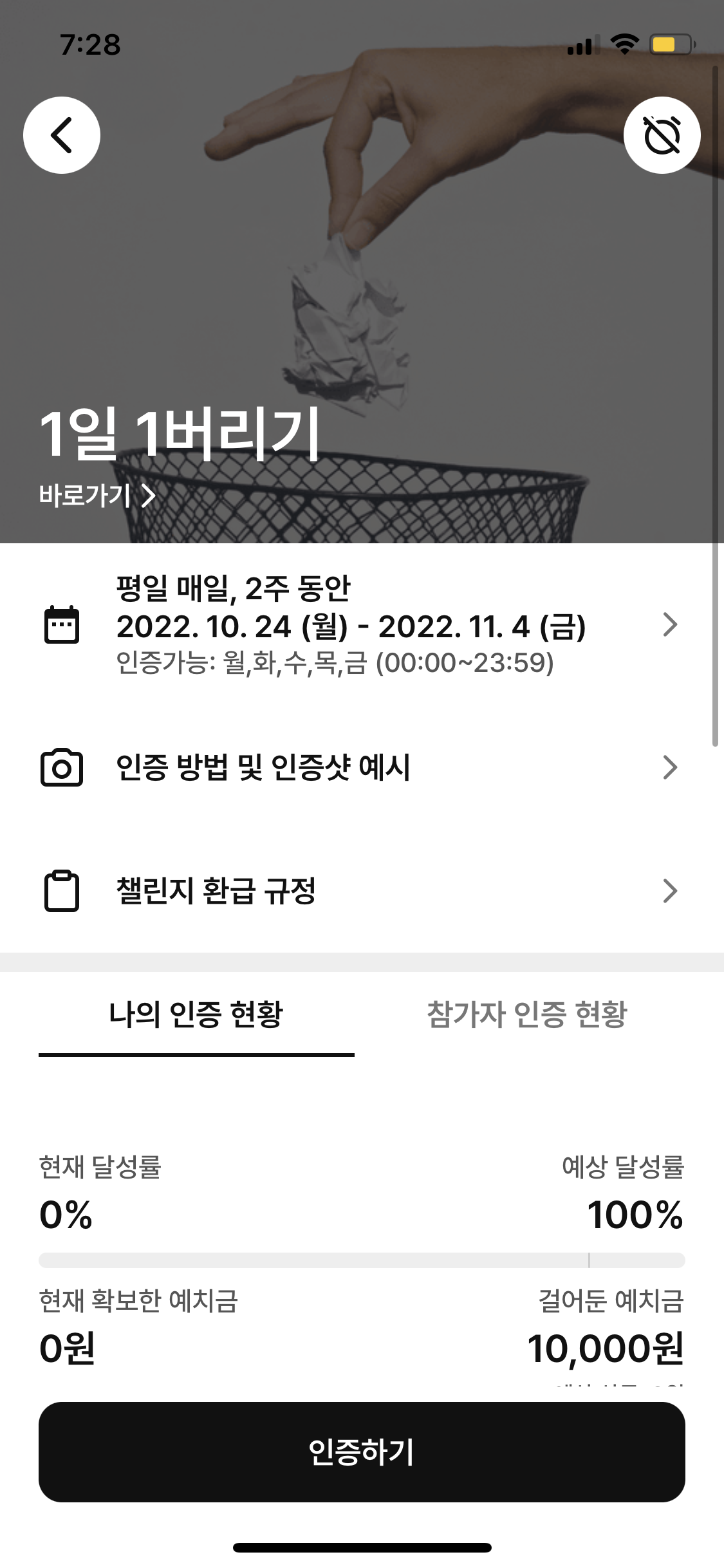The image size is (724, 1568).
Task: Follow the 바로가기 link under the challenge title
Action: click(x=97, y=496)
